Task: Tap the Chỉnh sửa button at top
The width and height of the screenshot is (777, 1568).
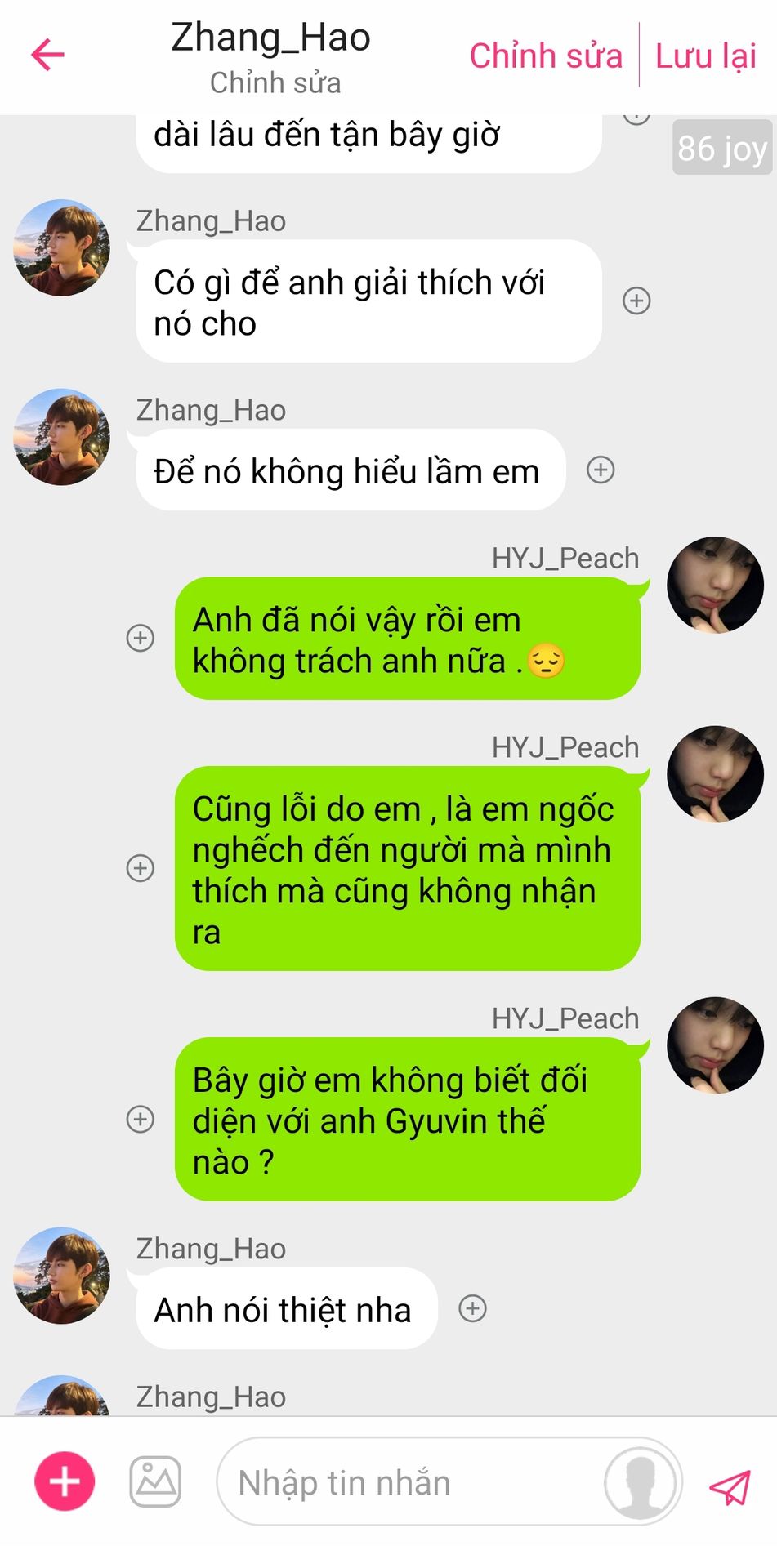Action: [545, 56]
